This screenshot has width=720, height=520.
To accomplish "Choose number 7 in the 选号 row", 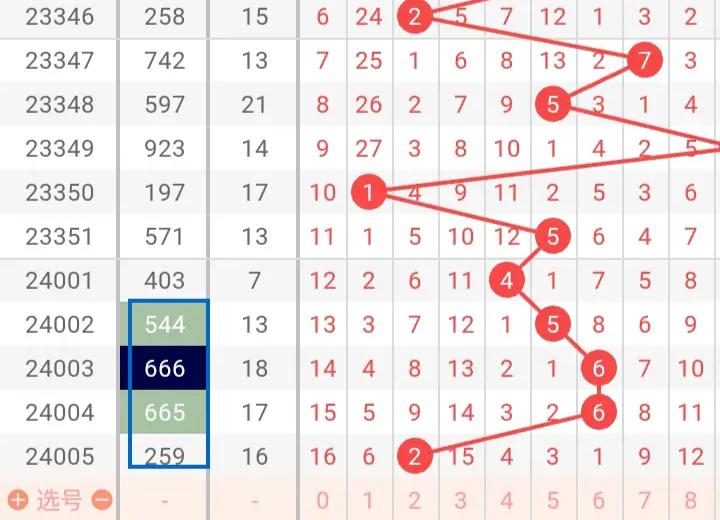I will coord(644,500).
